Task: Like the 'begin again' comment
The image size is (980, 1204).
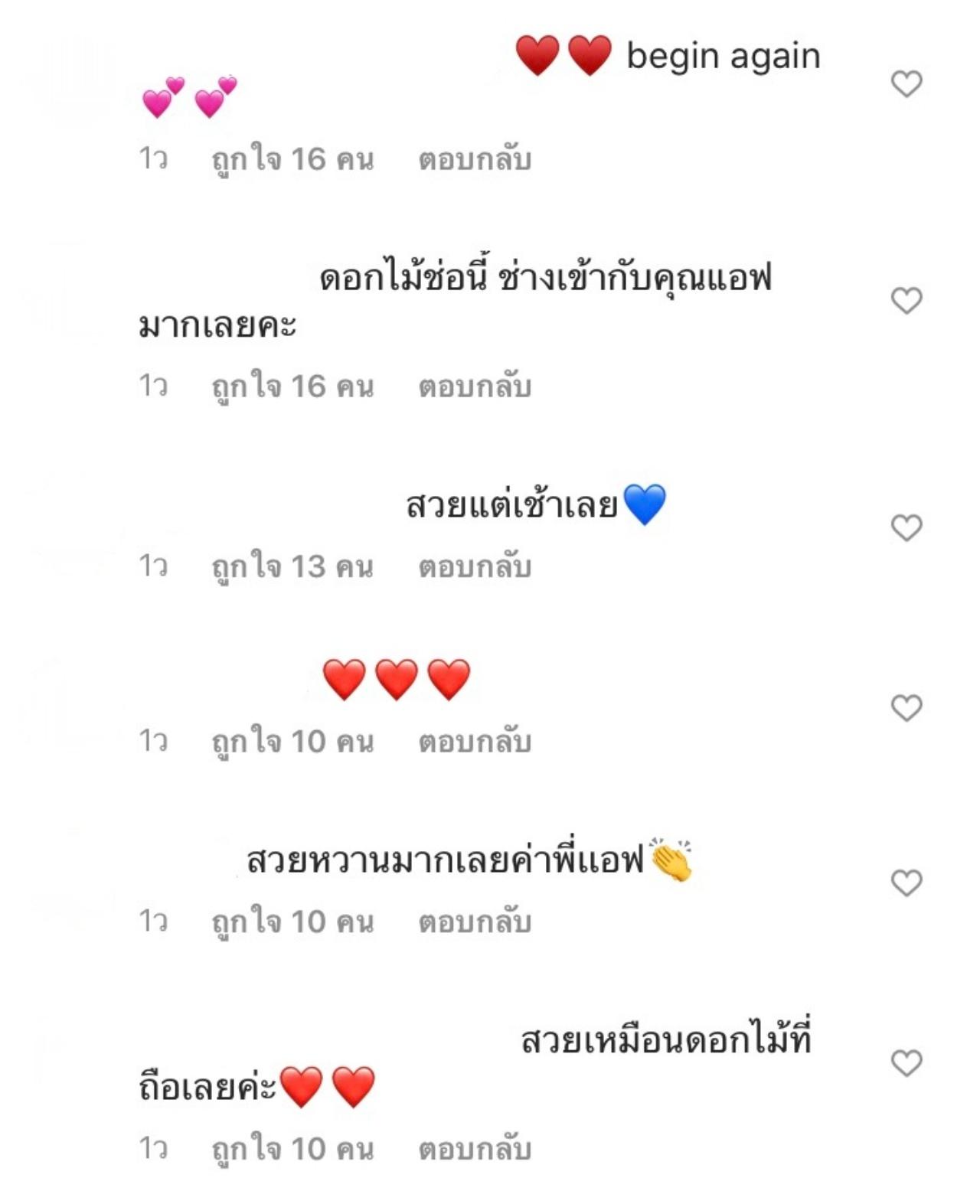Action: click(x=906, y=83)
